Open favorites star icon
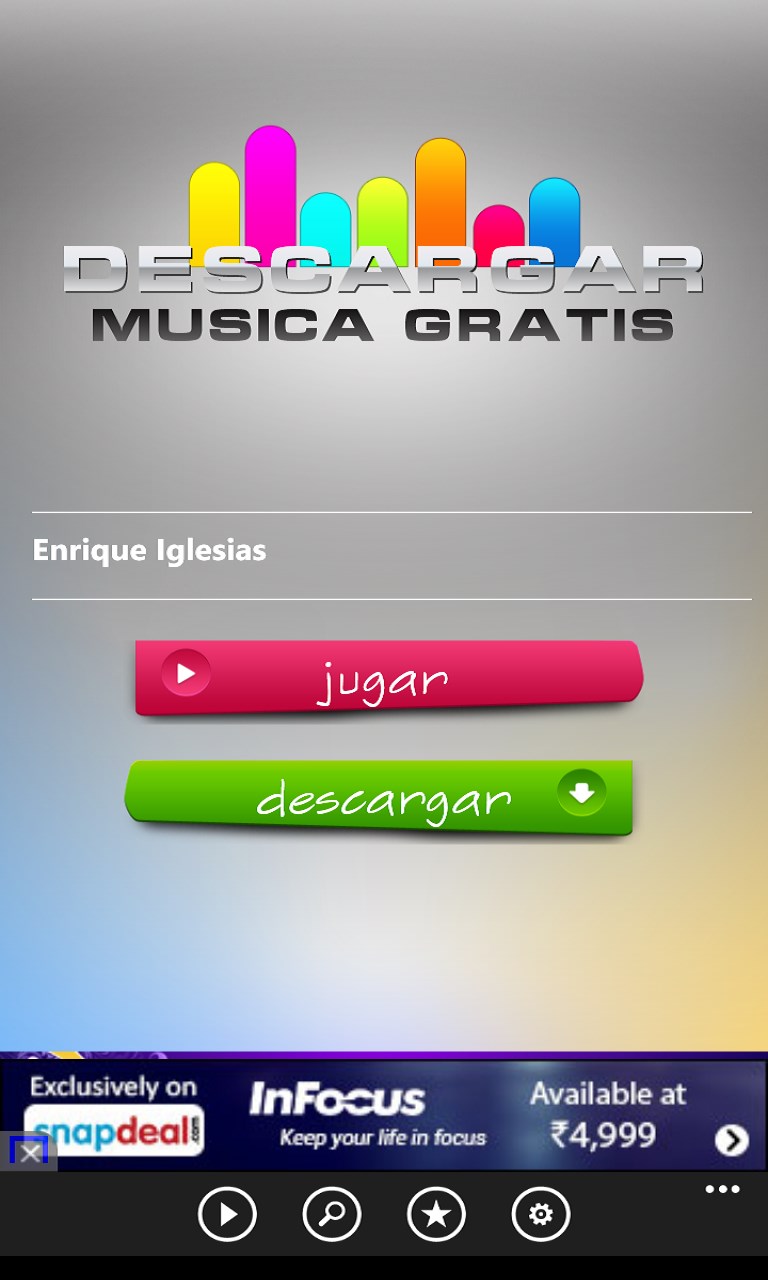The width and height of the screenshot is (768, 1280). point(436,1215)
